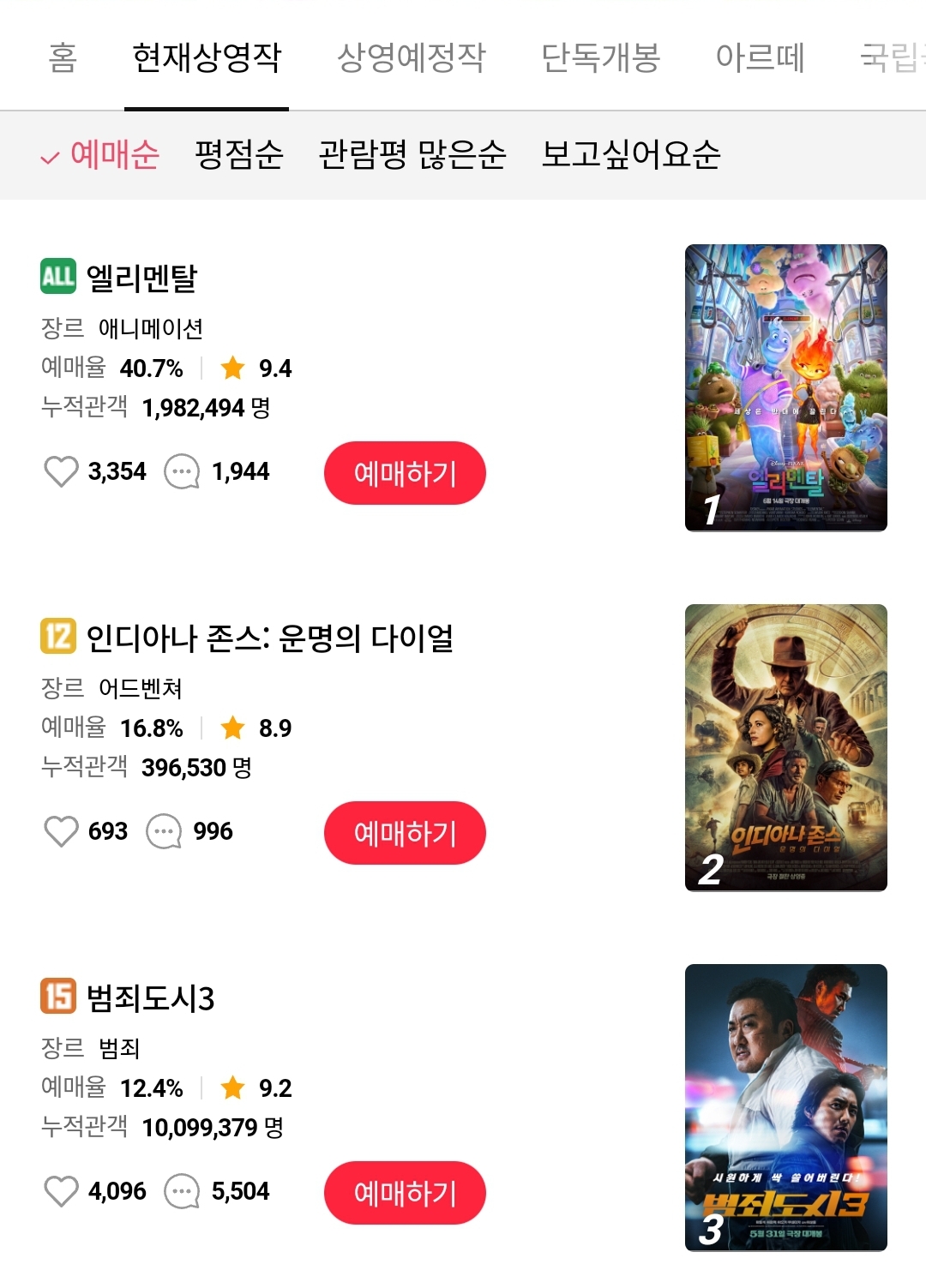Select 예매순 sort option
This screenshot has width=926, height=1288.
tap(113, 155)
